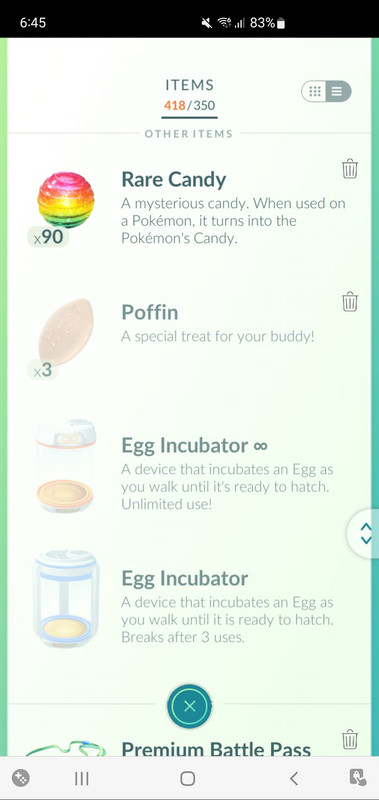This screenshot has height=800, width=379.
Task: Close the items bag
Action: (189, 706)
